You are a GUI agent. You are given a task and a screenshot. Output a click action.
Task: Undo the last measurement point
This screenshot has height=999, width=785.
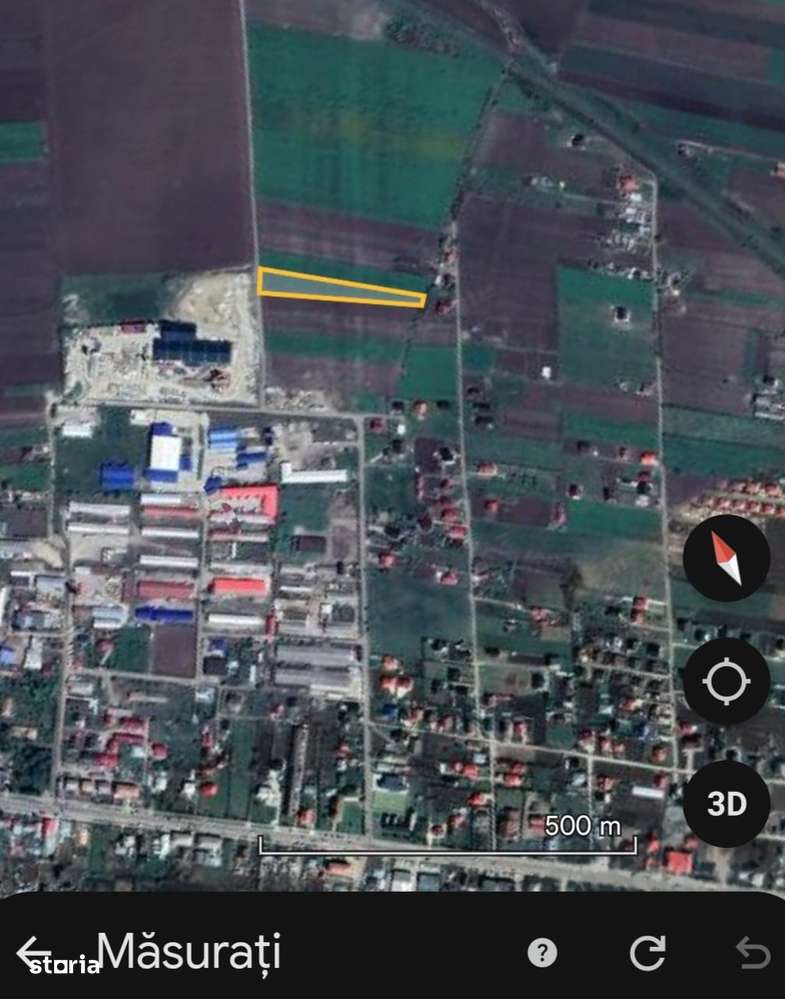[752, 953]
